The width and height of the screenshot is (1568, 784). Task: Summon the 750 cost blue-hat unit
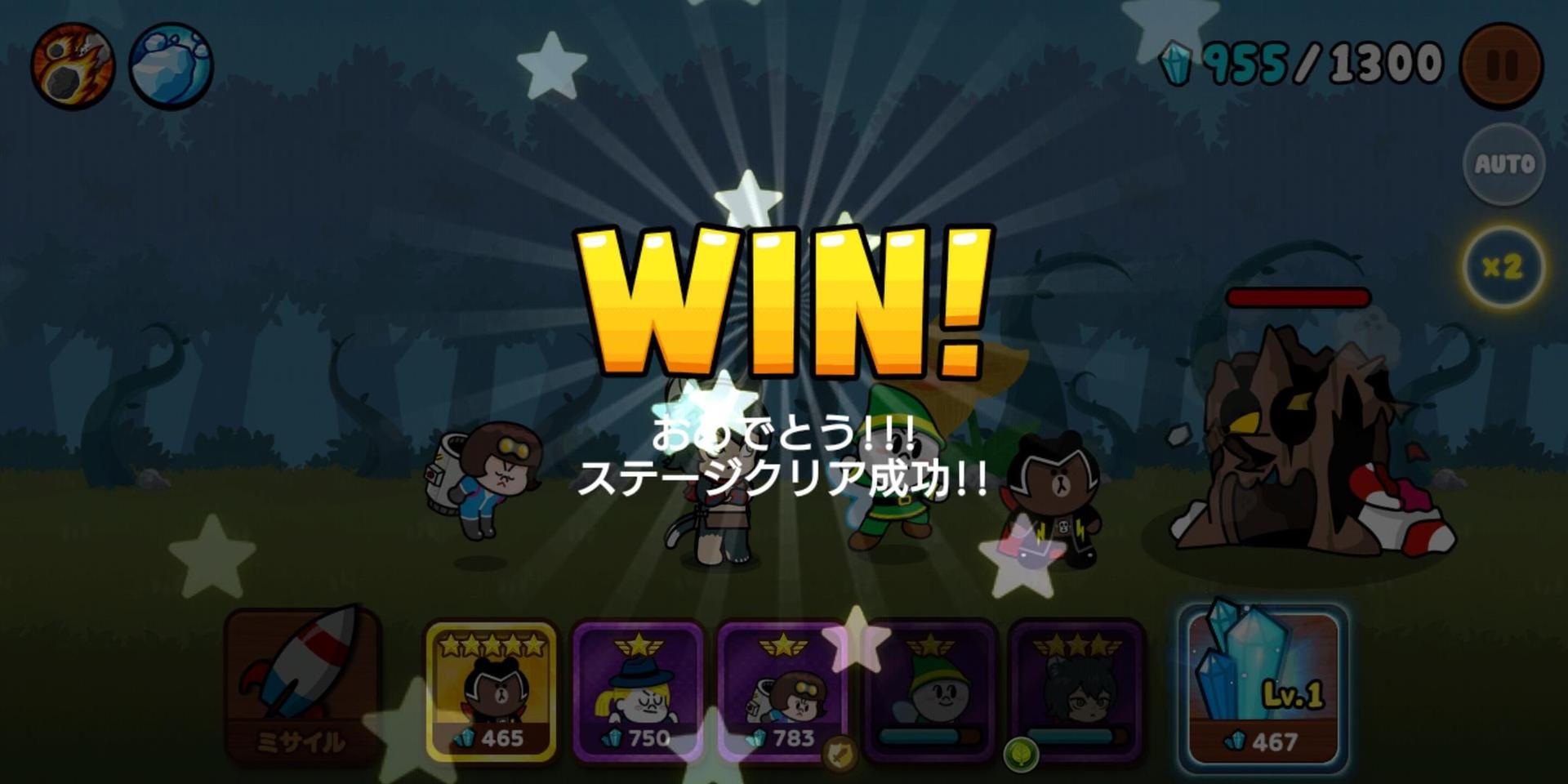(x=637, y=692)
